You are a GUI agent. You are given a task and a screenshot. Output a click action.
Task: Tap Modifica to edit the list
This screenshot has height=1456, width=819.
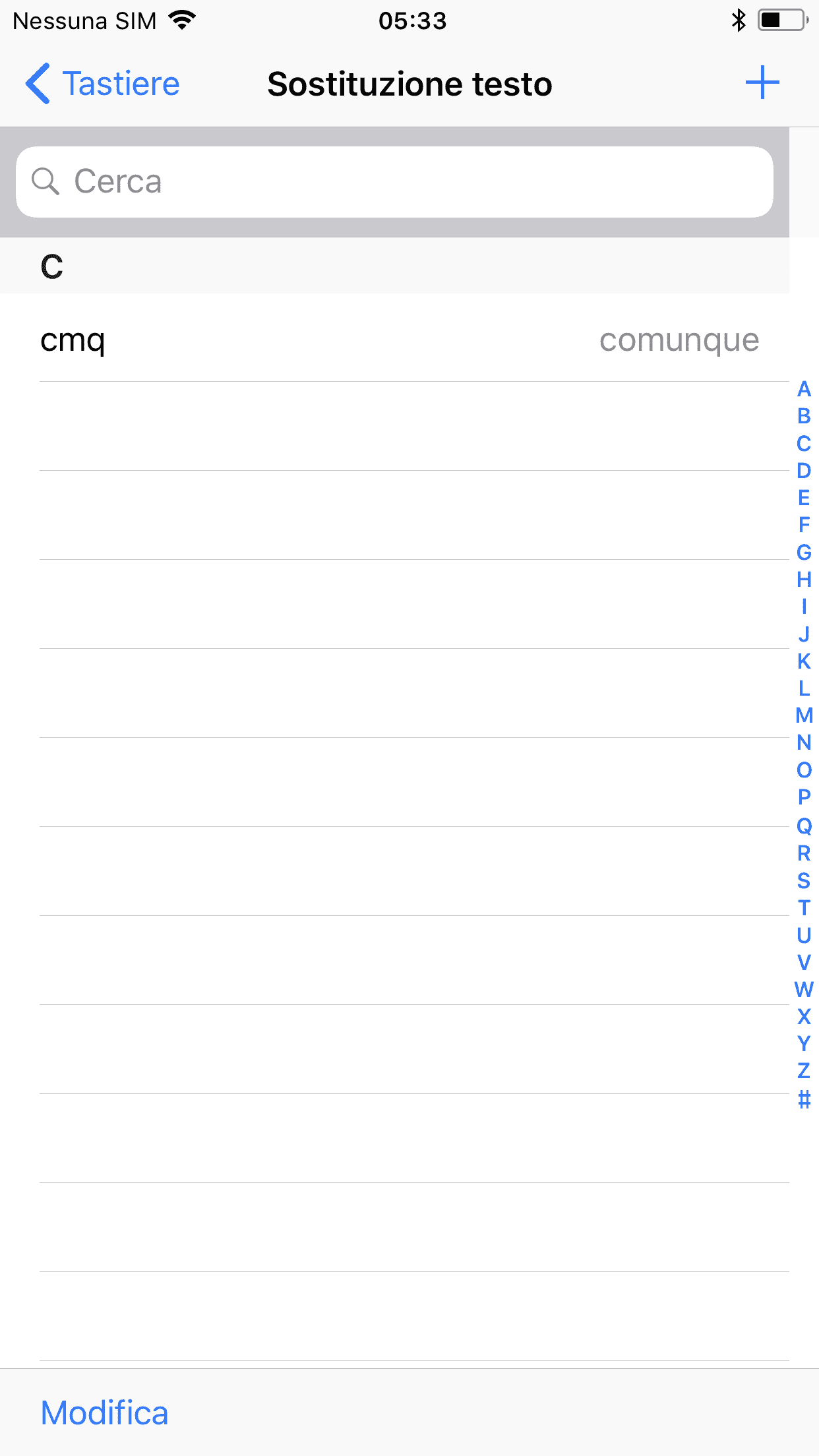pyautogui.click(x=104, y=1412)
